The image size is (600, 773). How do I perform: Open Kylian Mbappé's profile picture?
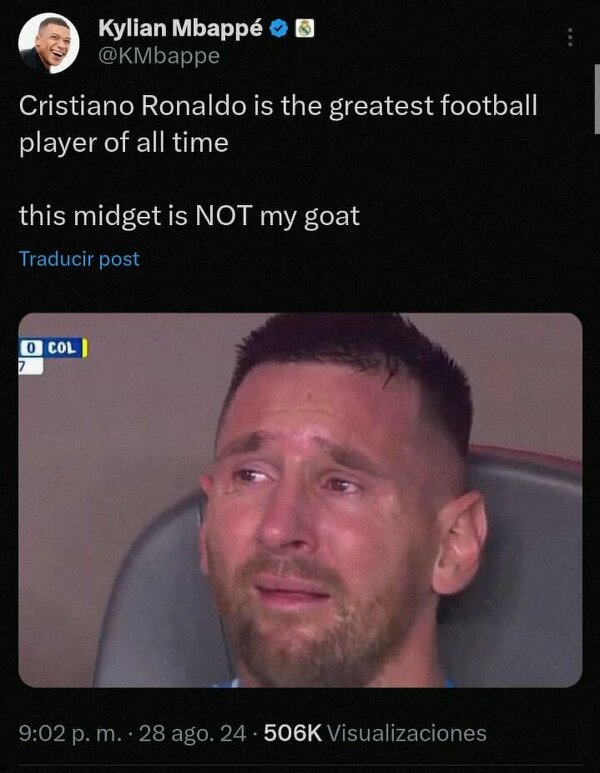[47, 43]
